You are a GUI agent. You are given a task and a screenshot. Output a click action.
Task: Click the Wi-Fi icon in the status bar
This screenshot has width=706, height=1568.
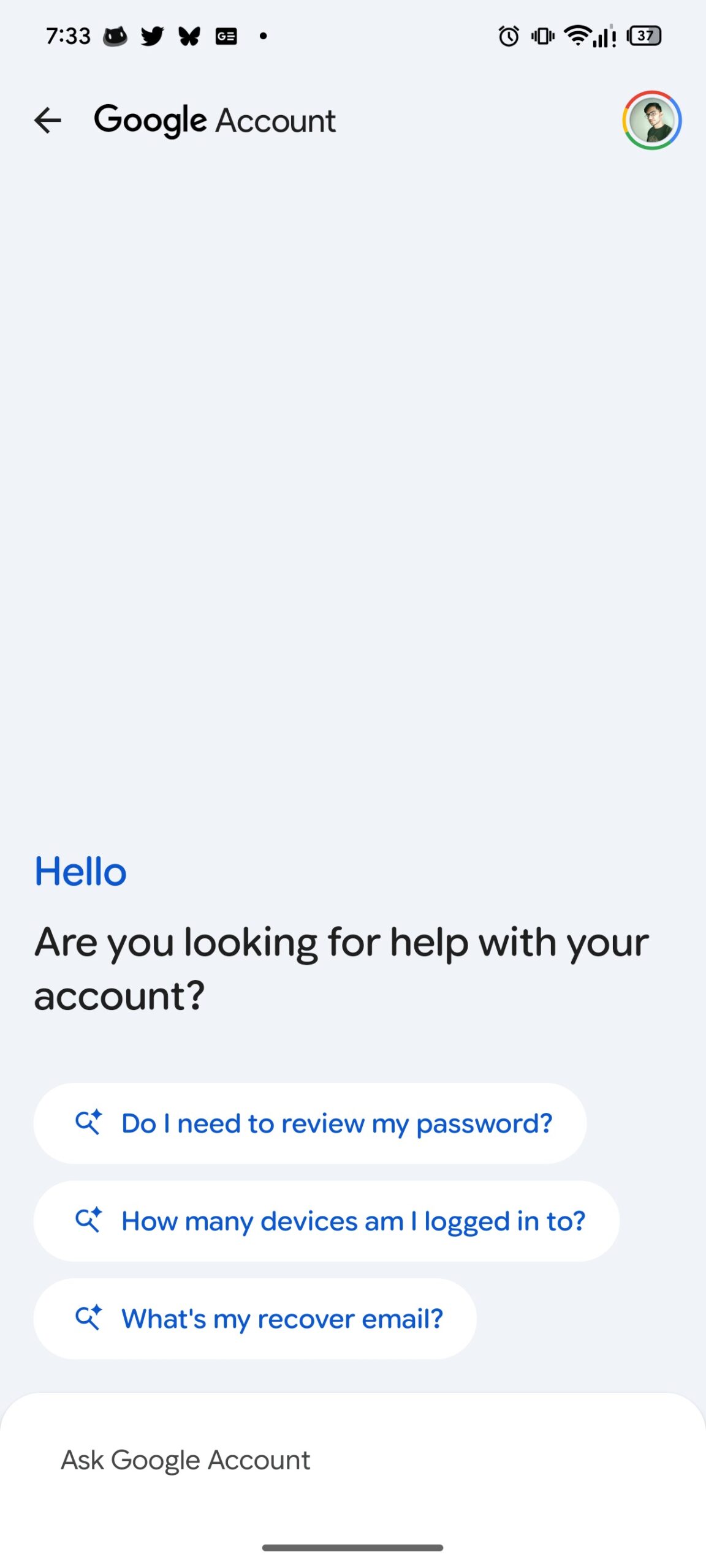pyautogui.click(x=579, y=36)
